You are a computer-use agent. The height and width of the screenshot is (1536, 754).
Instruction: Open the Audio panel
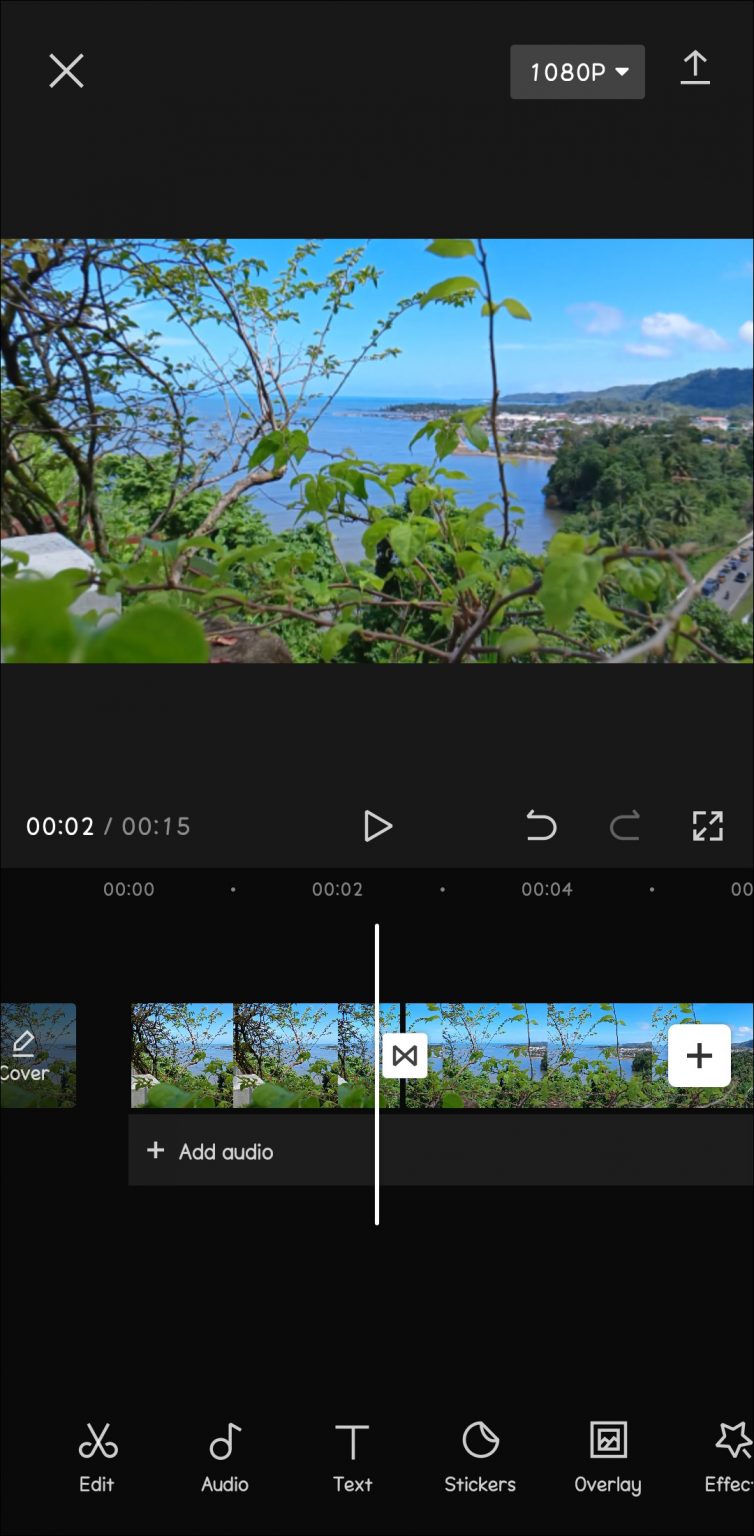pos(224,1457)
